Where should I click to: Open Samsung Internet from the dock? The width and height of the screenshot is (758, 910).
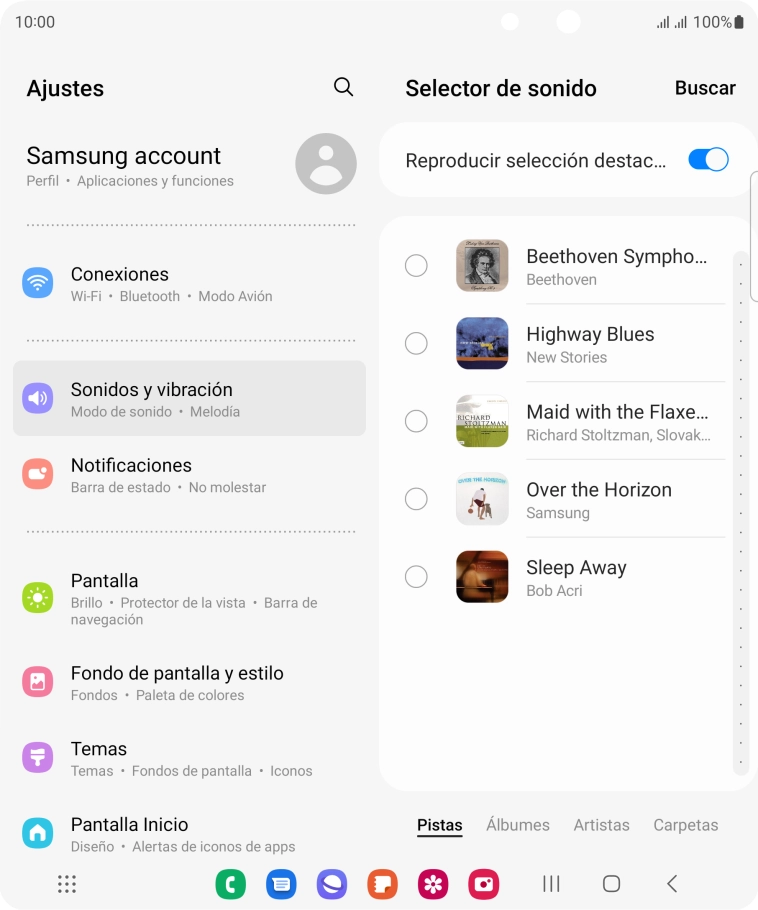click(331, 884)
